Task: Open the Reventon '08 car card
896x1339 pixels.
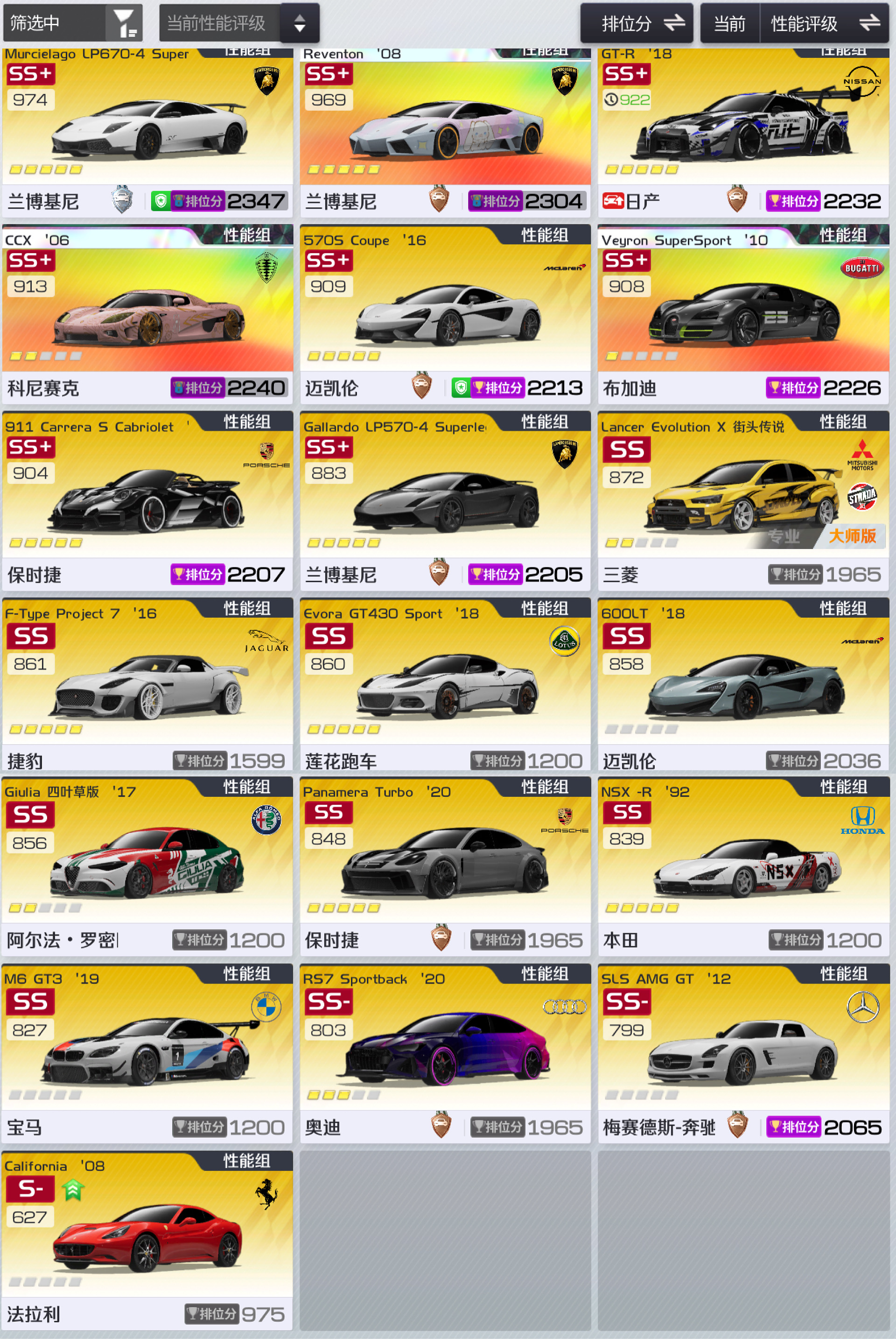Action: click(445, 132)
